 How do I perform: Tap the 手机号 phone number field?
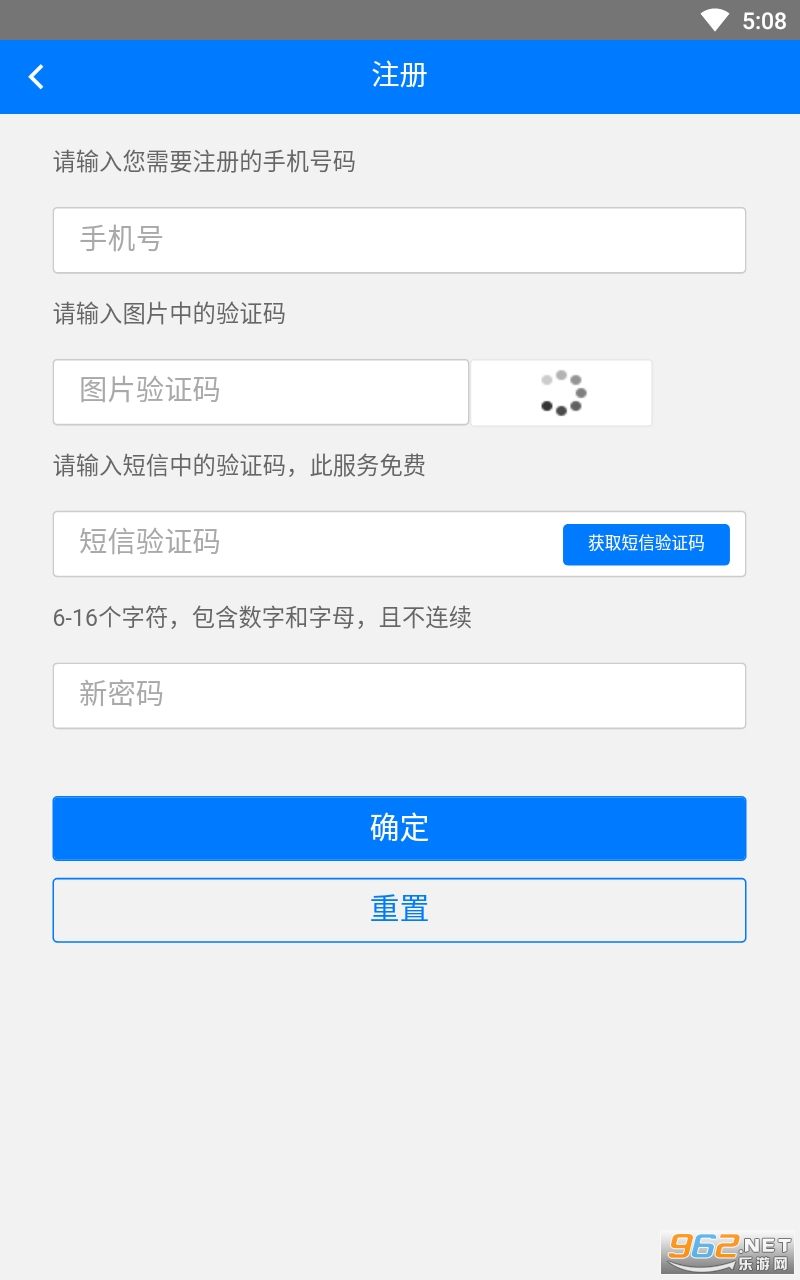[x=399, y=240]
